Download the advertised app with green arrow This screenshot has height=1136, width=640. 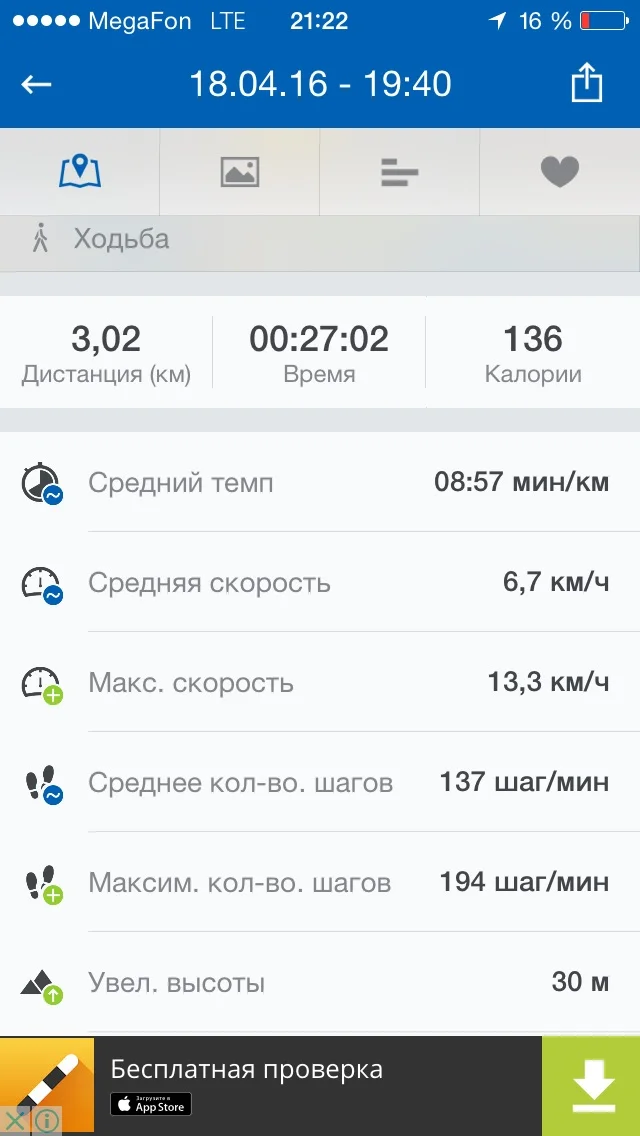pos(592,1086)
